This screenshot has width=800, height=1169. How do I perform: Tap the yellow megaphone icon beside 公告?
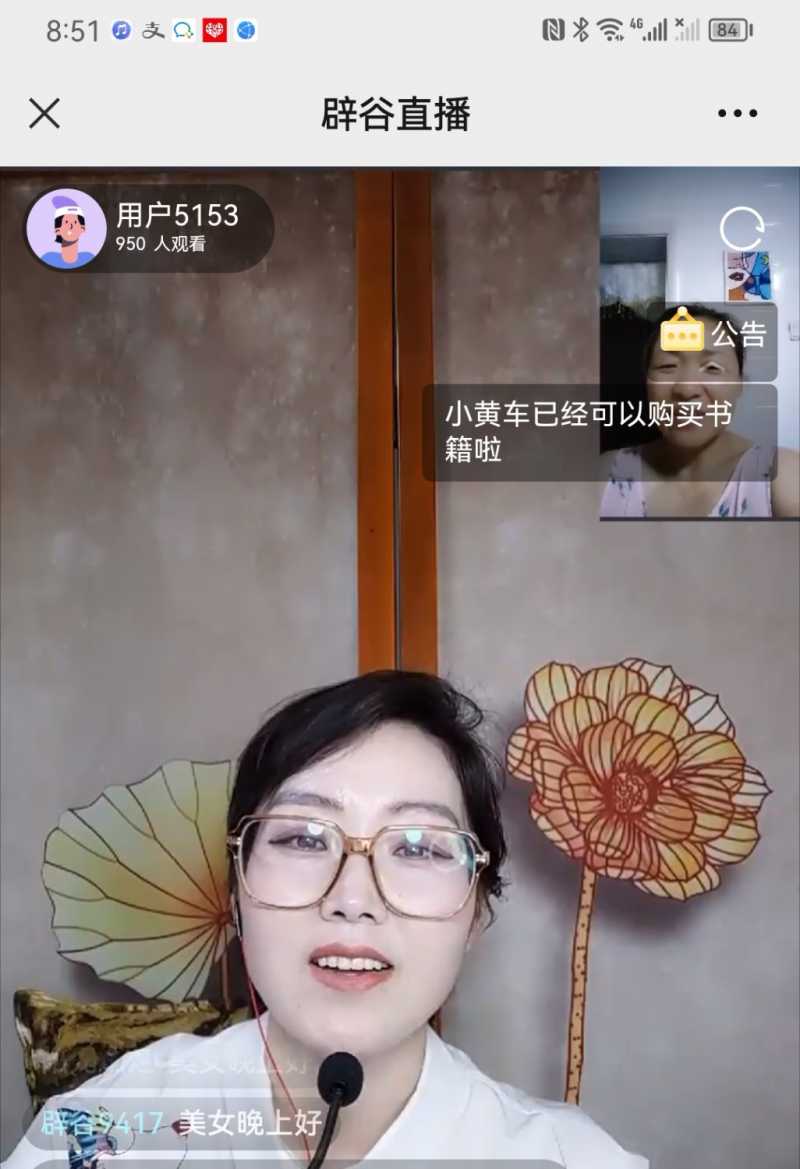(684, 334)
